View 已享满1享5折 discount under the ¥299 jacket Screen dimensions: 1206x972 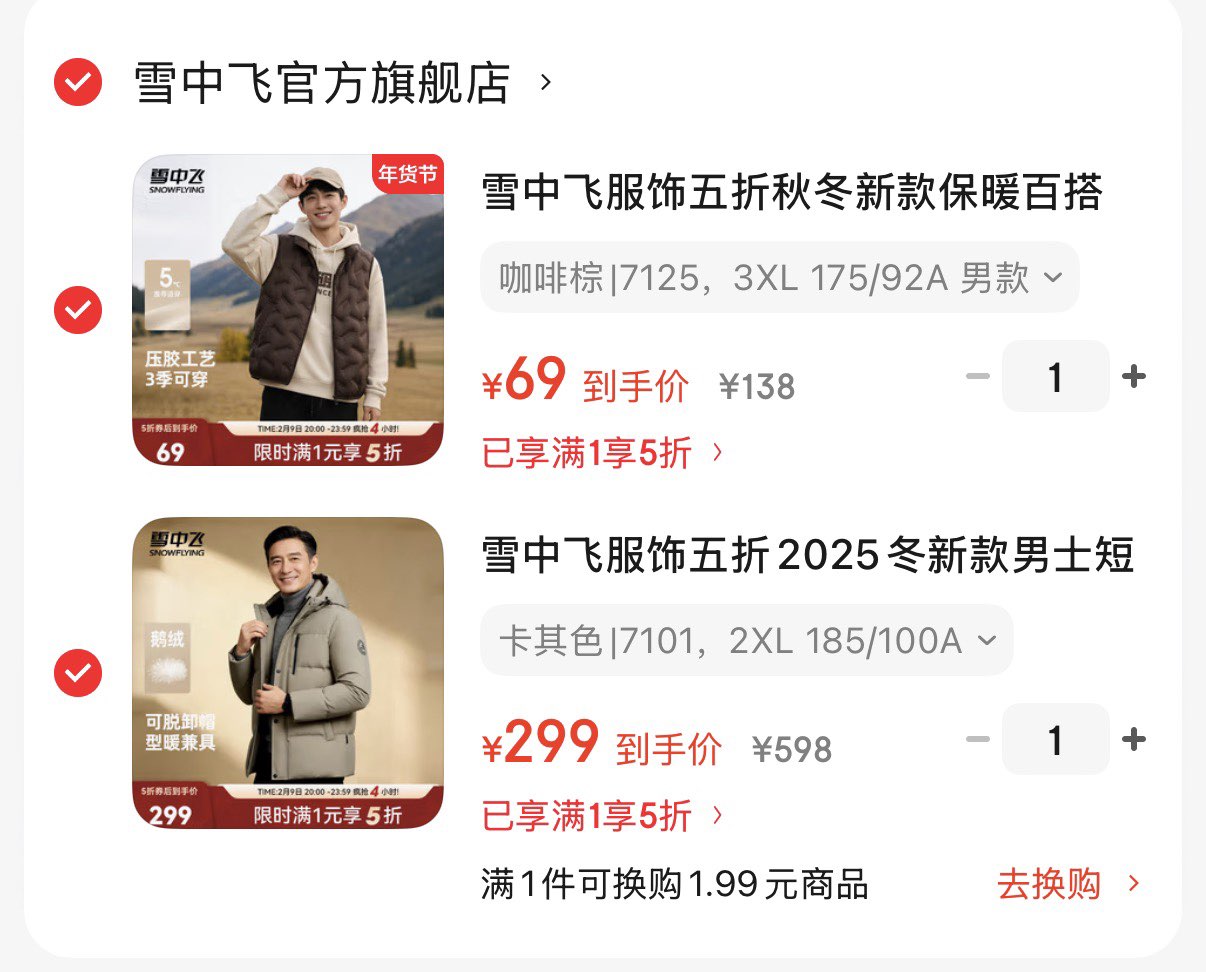(x=602, y=816)
